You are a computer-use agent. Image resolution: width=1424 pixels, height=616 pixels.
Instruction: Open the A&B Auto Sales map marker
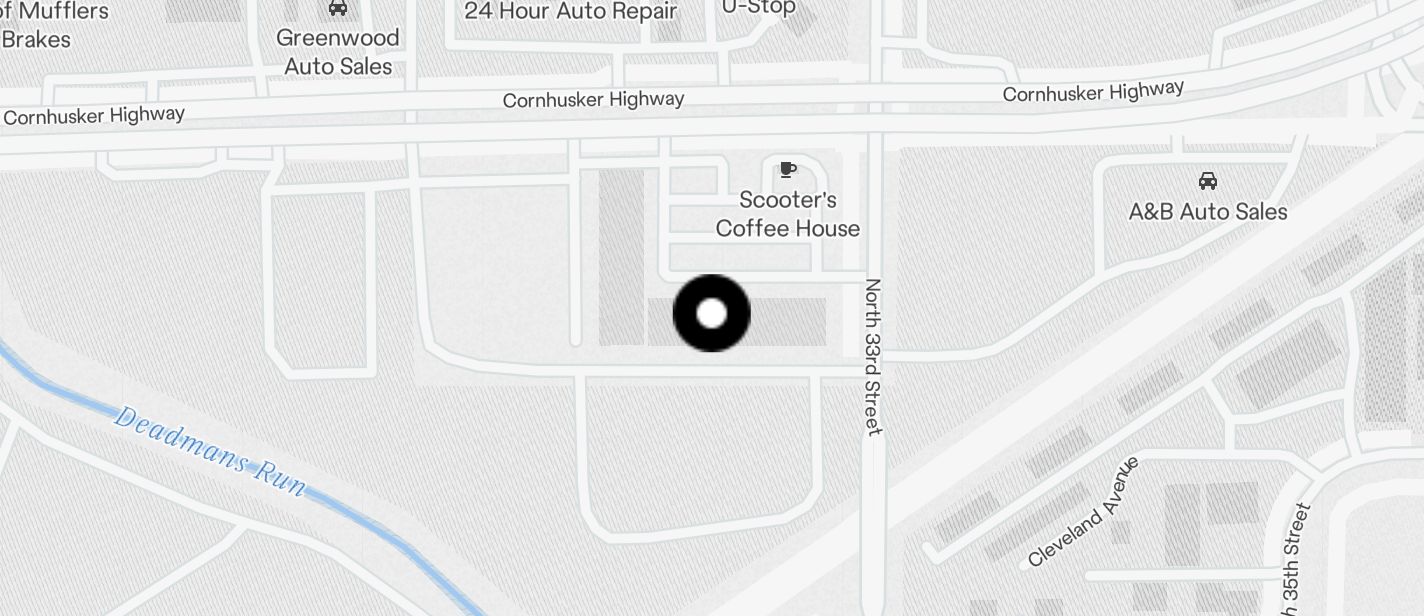1207,181
